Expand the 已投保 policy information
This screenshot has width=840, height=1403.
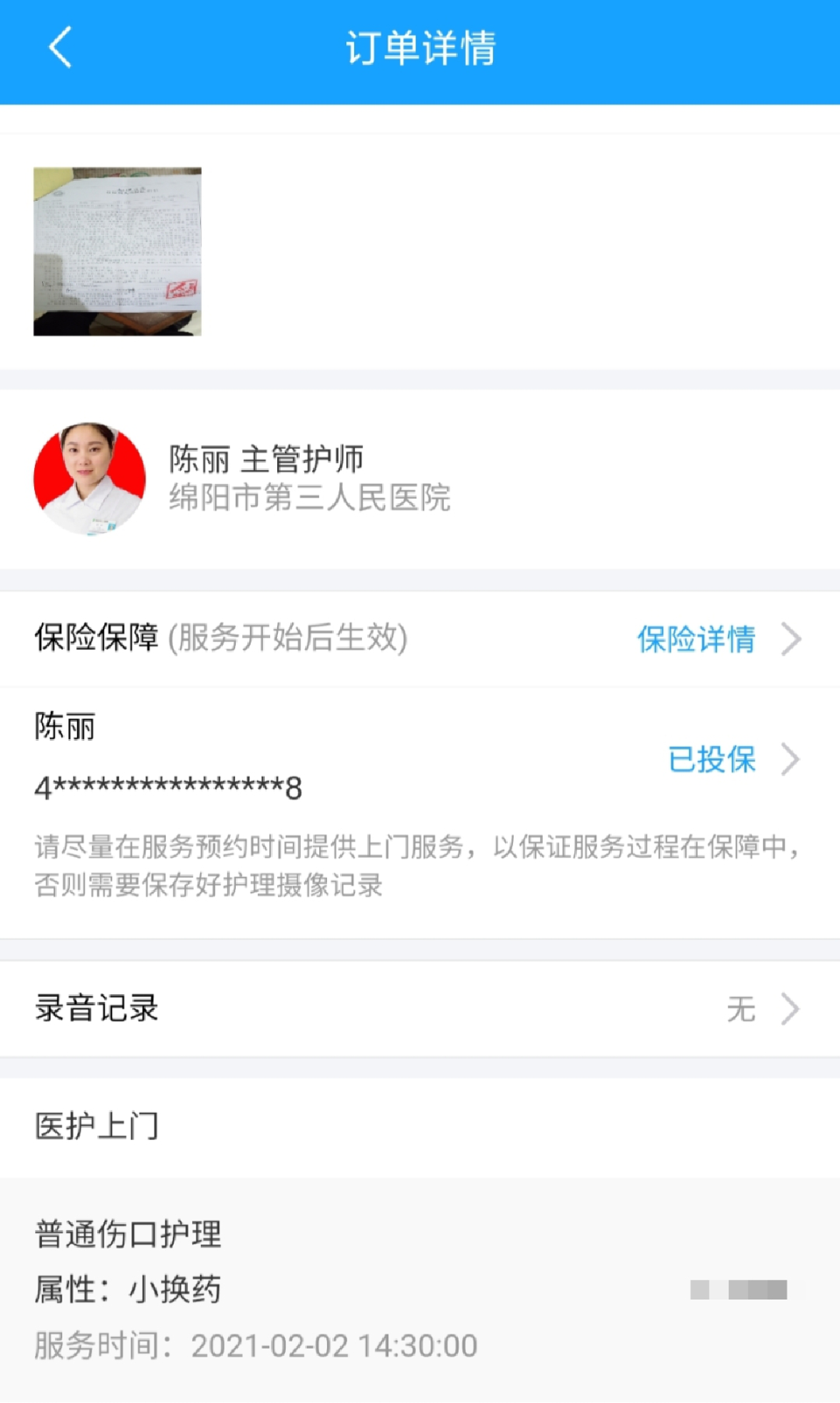(712, 759)
